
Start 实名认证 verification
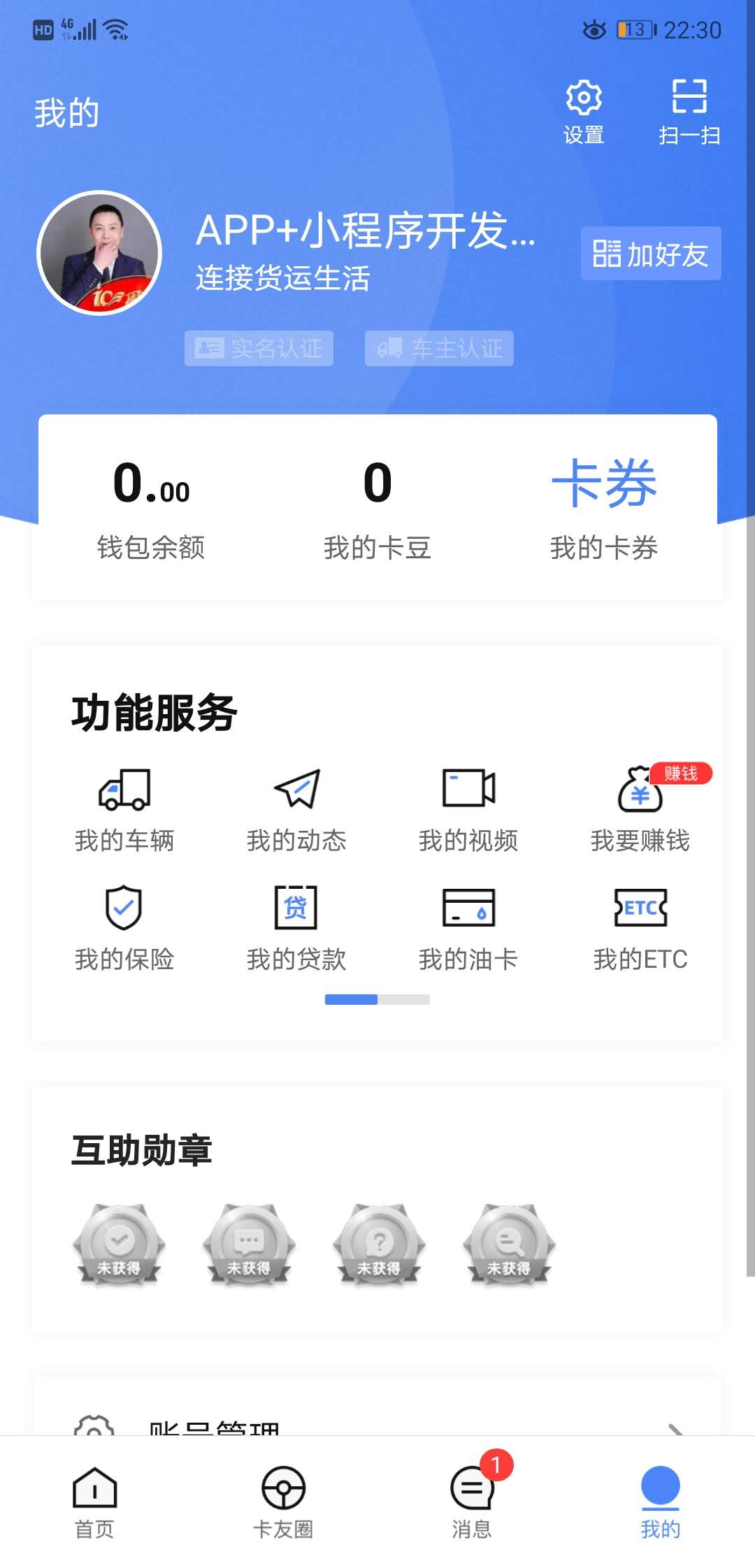point(259,348)
